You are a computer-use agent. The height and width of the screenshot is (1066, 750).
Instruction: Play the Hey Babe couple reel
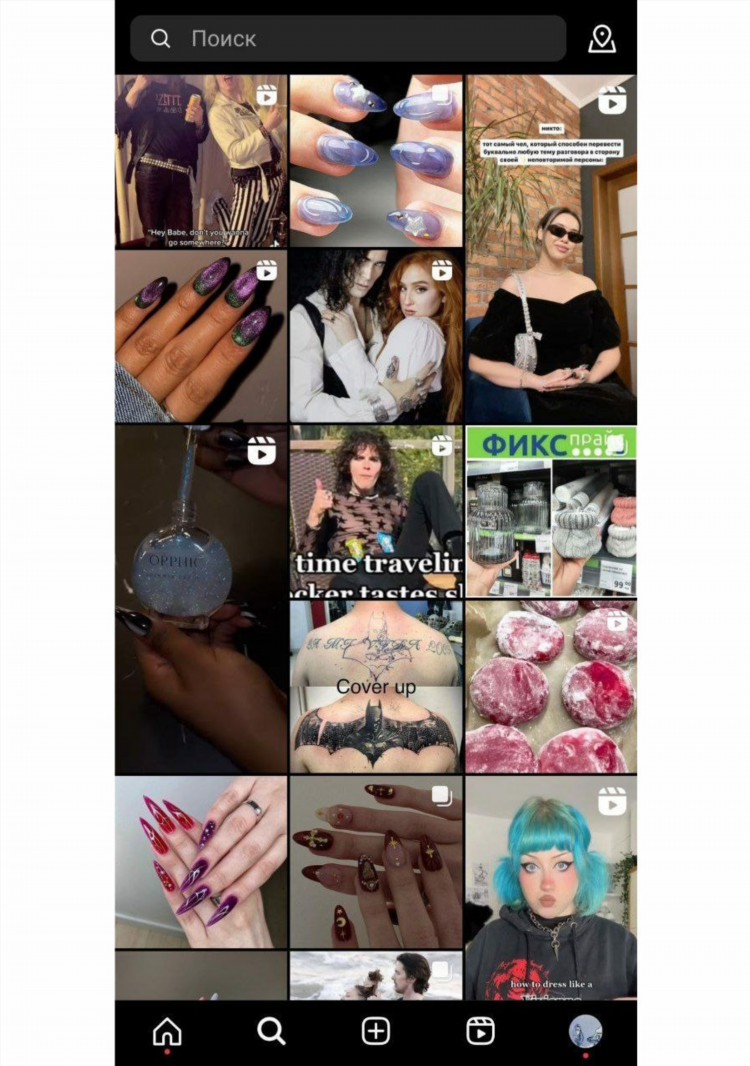tap(200, 160)
